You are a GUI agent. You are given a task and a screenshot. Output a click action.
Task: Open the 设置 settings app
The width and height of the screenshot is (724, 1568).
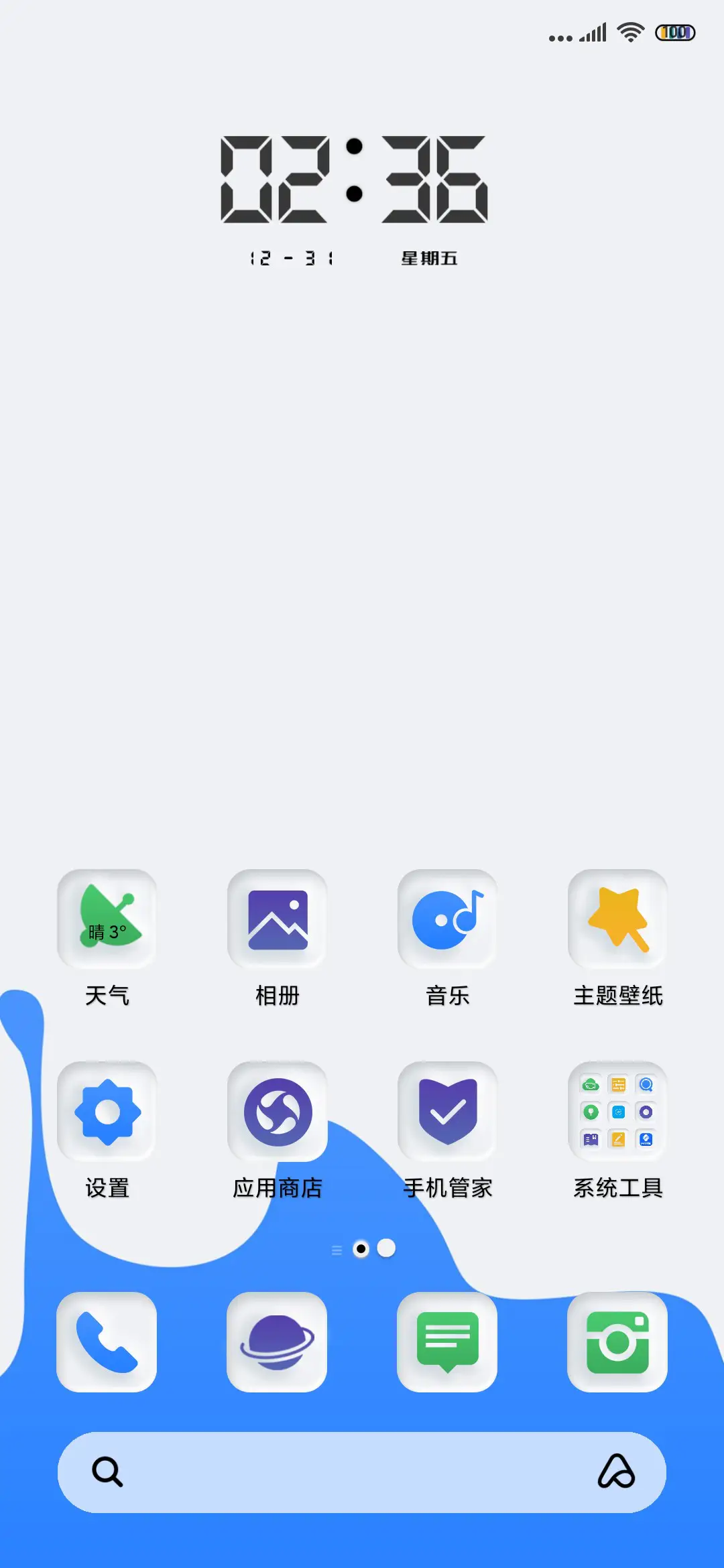pyautogui.click(x=107, y=1111)
